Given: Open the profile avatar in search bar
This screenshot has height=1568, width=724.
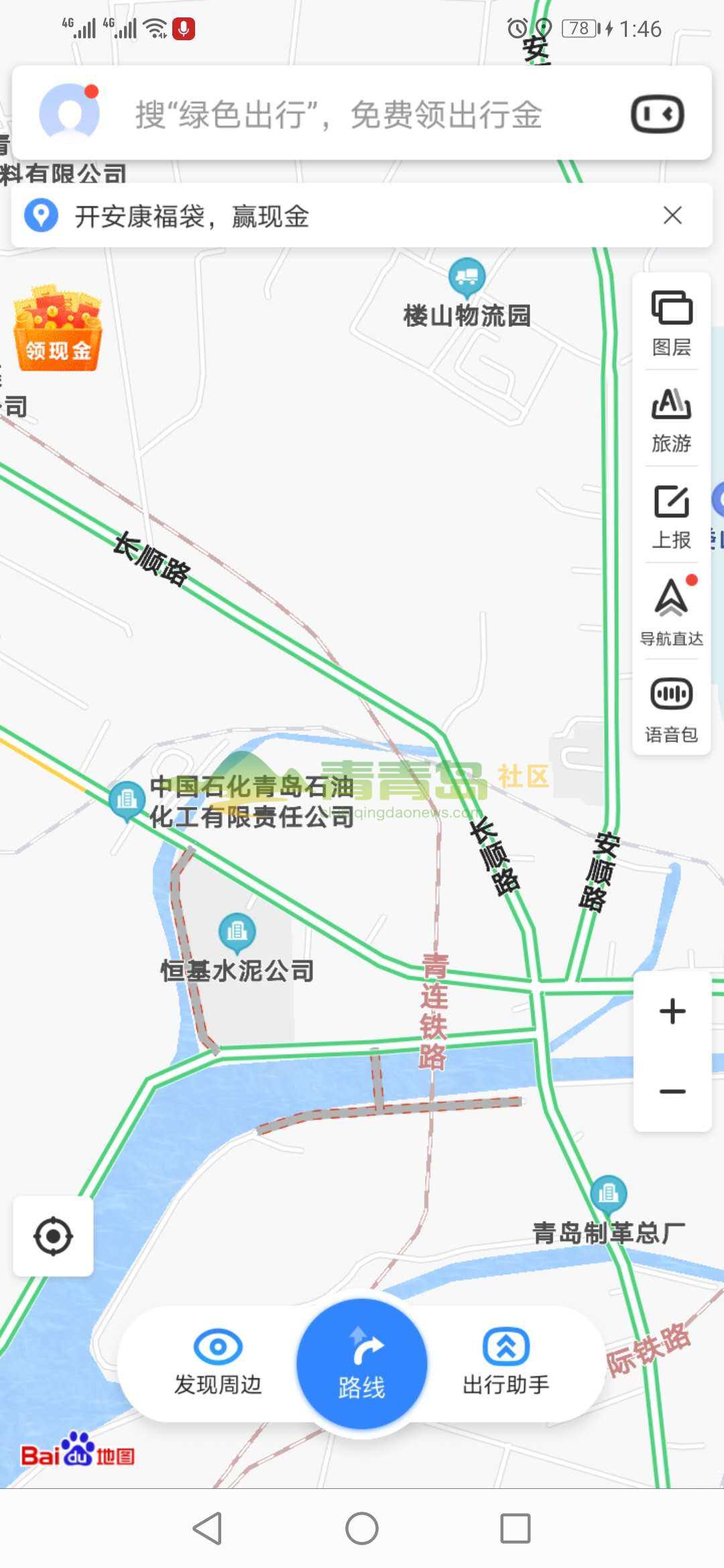Looking at the screenshot, I should (x=69, y=114).
